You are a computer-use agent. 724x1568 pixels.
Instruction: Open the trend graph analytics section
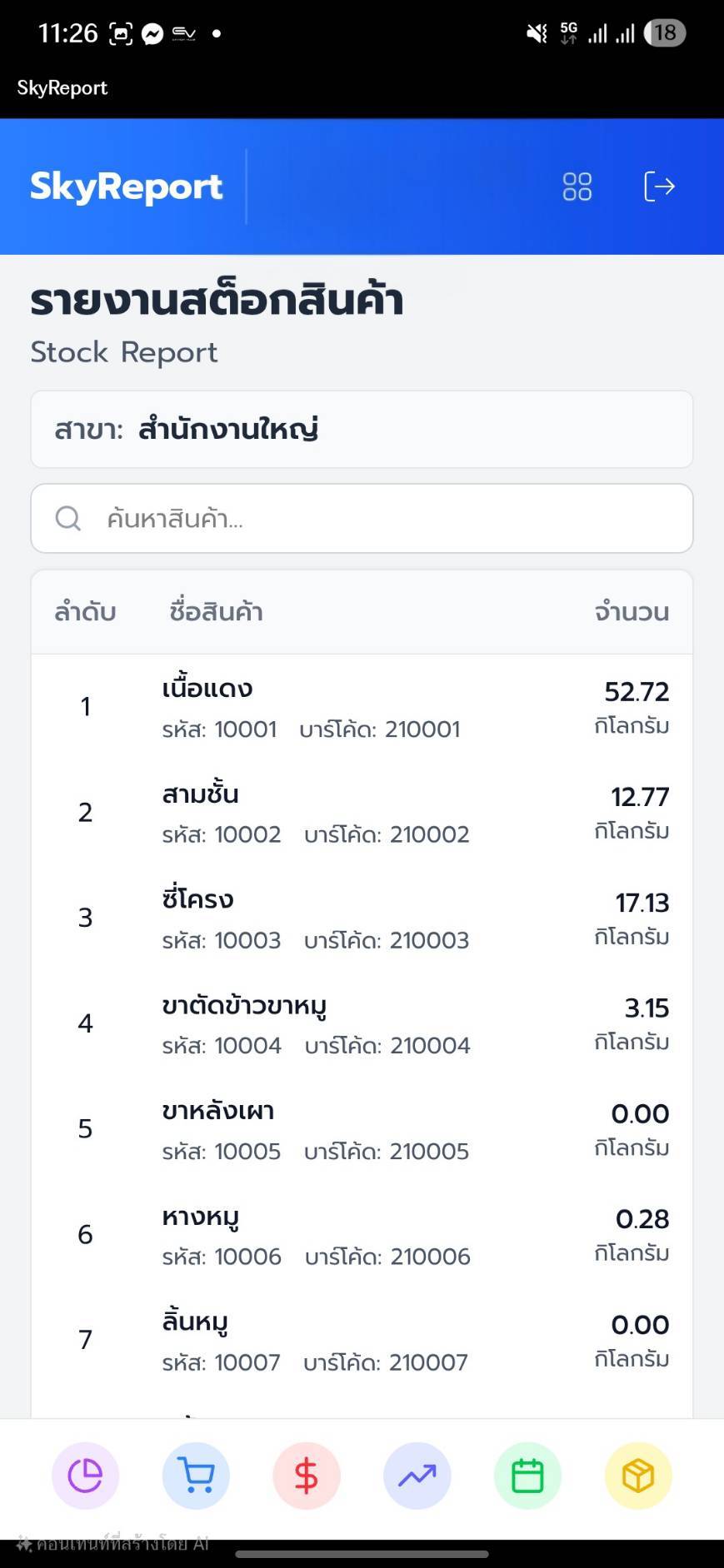click(417, 1475)
